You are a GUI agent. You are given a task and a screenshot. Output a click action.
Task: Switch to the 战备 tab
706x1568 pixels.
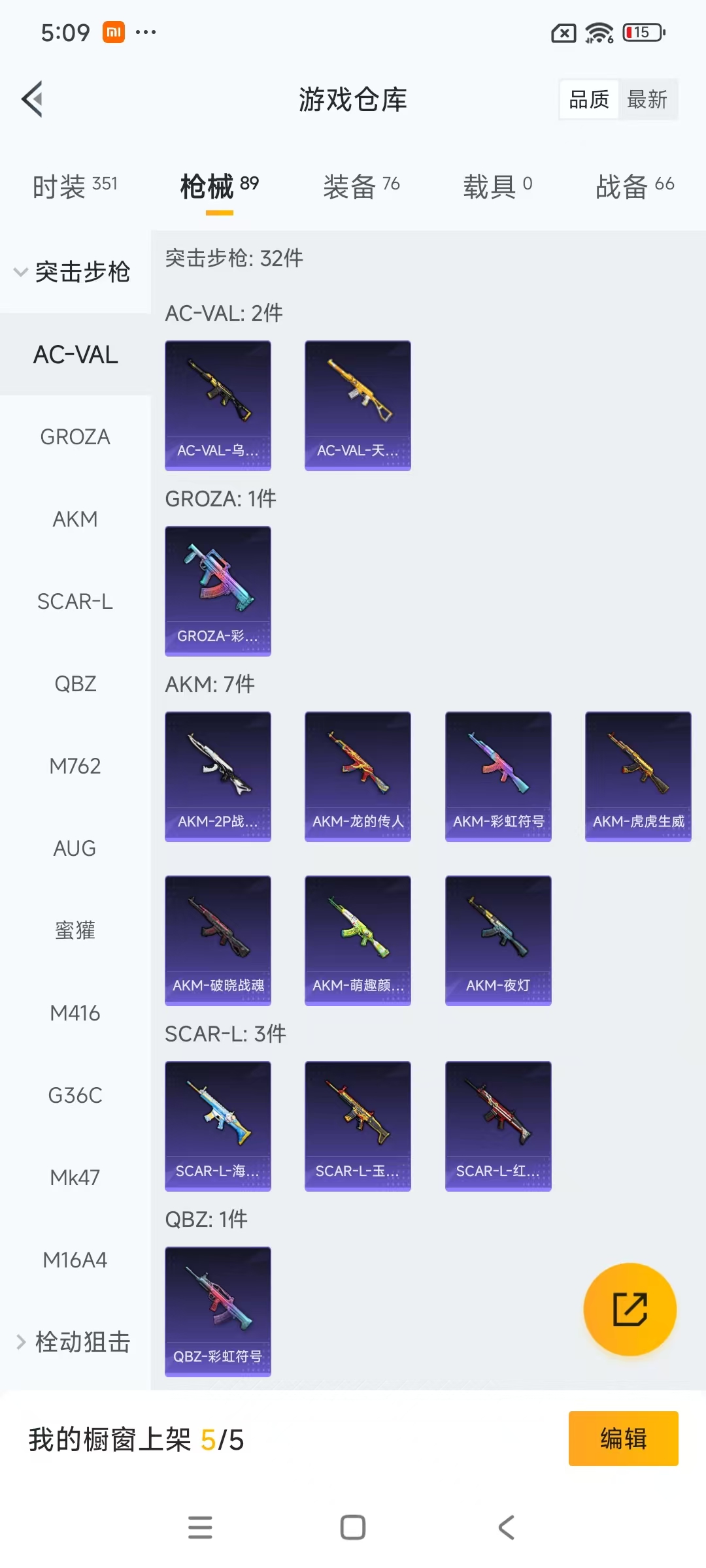tap(634, 186)
